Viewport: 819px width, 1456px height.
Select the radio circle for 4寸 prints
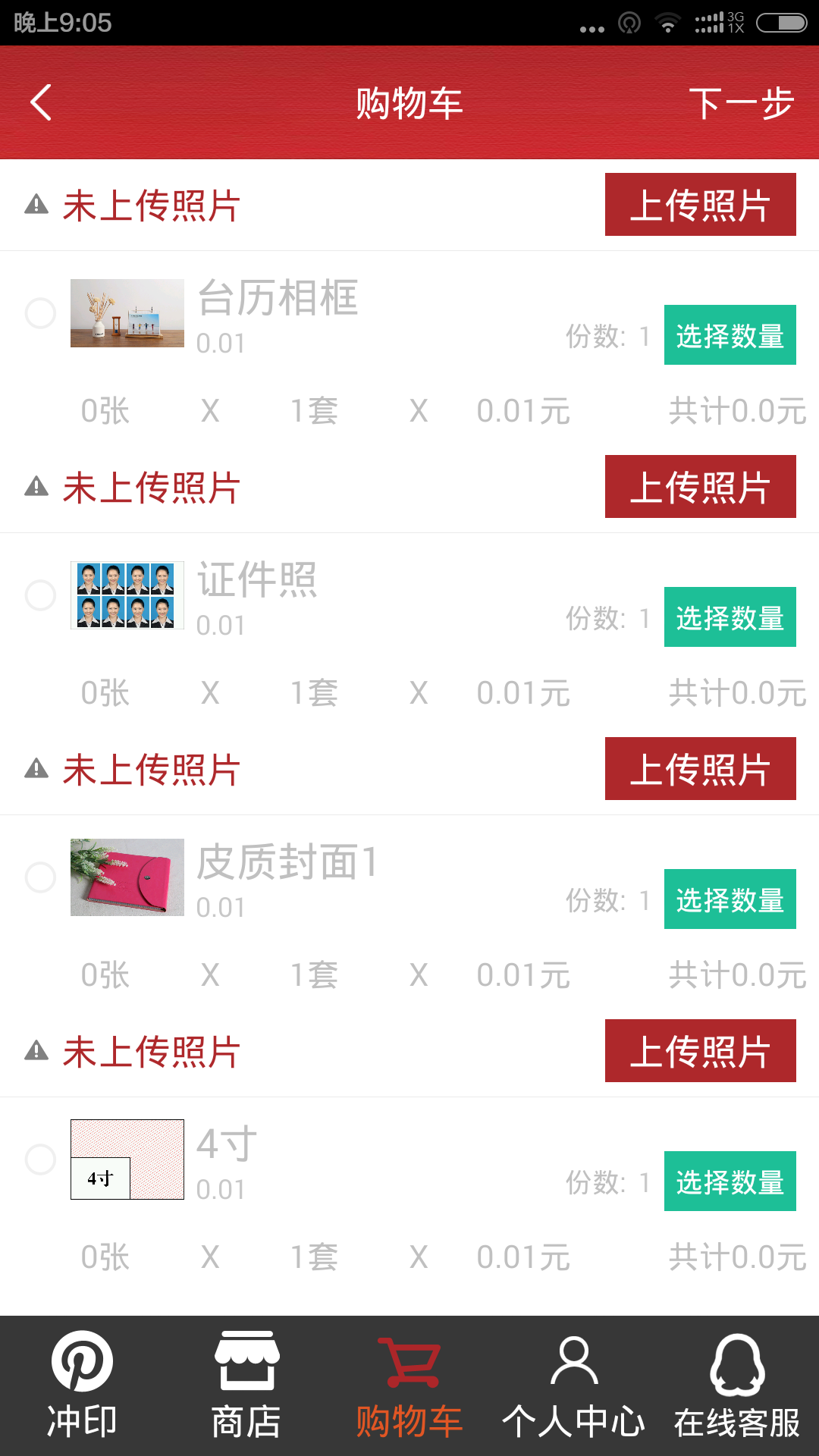point(42,1158)
